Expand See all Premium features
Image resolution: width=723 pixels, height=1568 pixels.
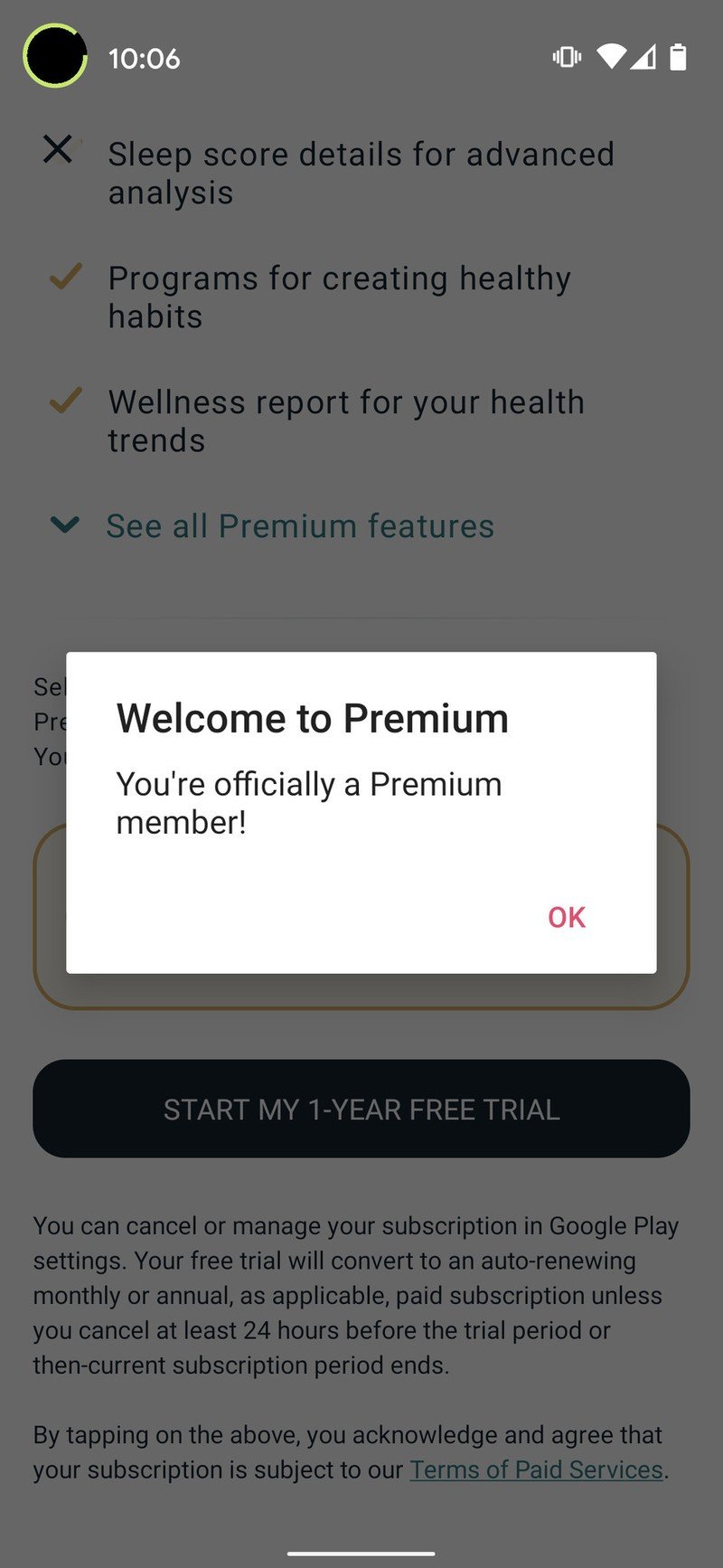299,526
